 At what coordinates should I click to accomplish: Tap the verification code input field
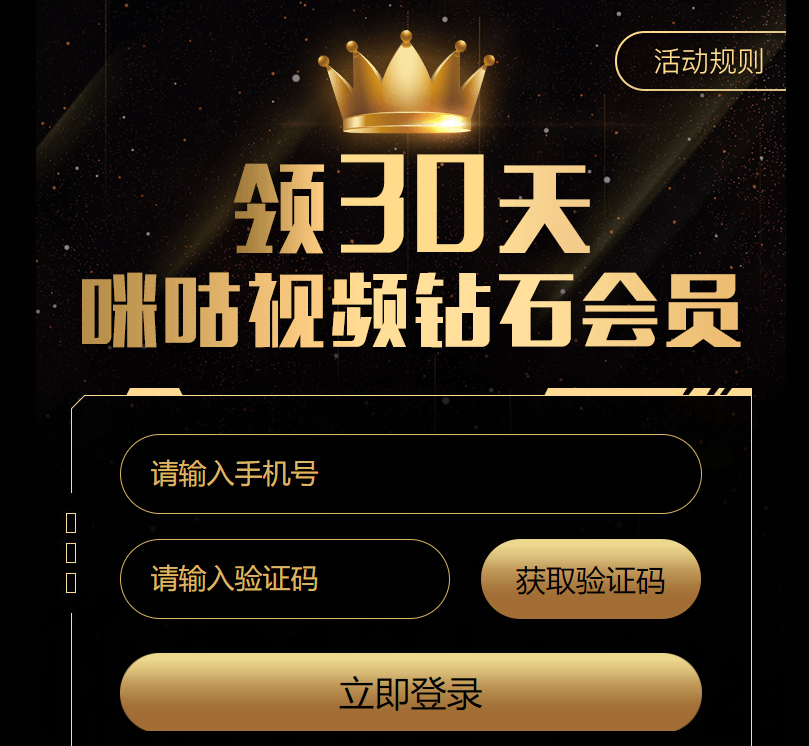click(285, 579)
